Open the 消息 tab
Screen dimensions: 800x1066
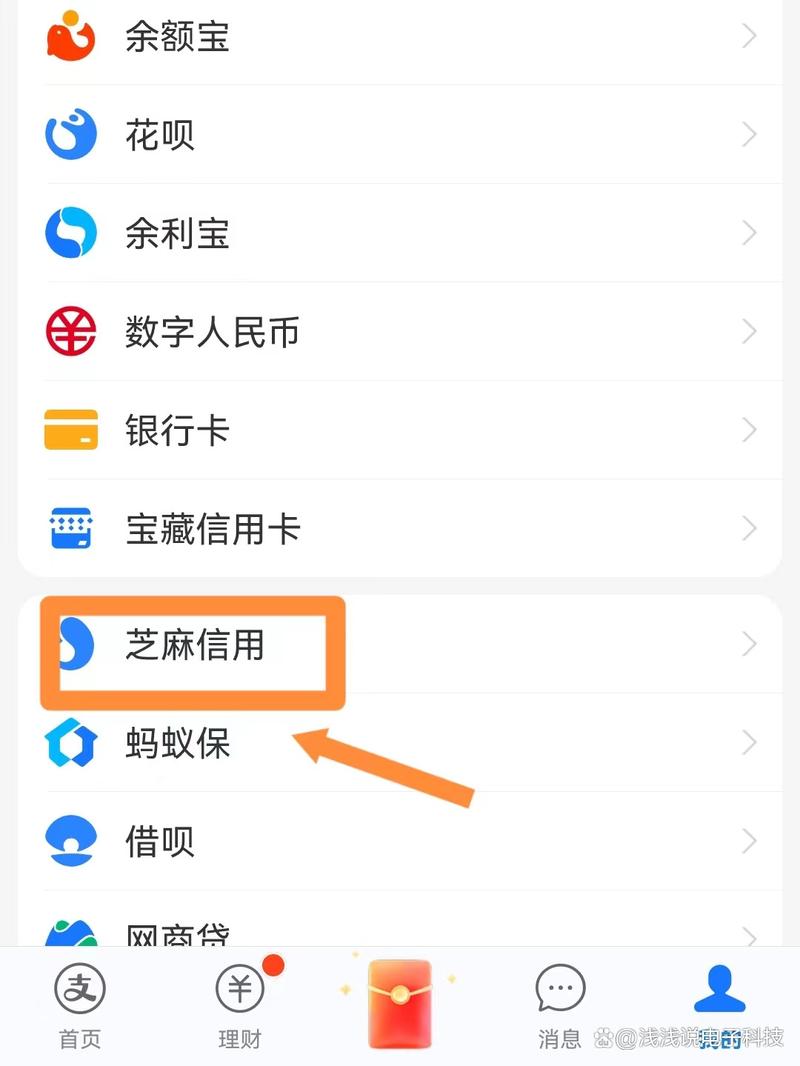point(560,1005)
